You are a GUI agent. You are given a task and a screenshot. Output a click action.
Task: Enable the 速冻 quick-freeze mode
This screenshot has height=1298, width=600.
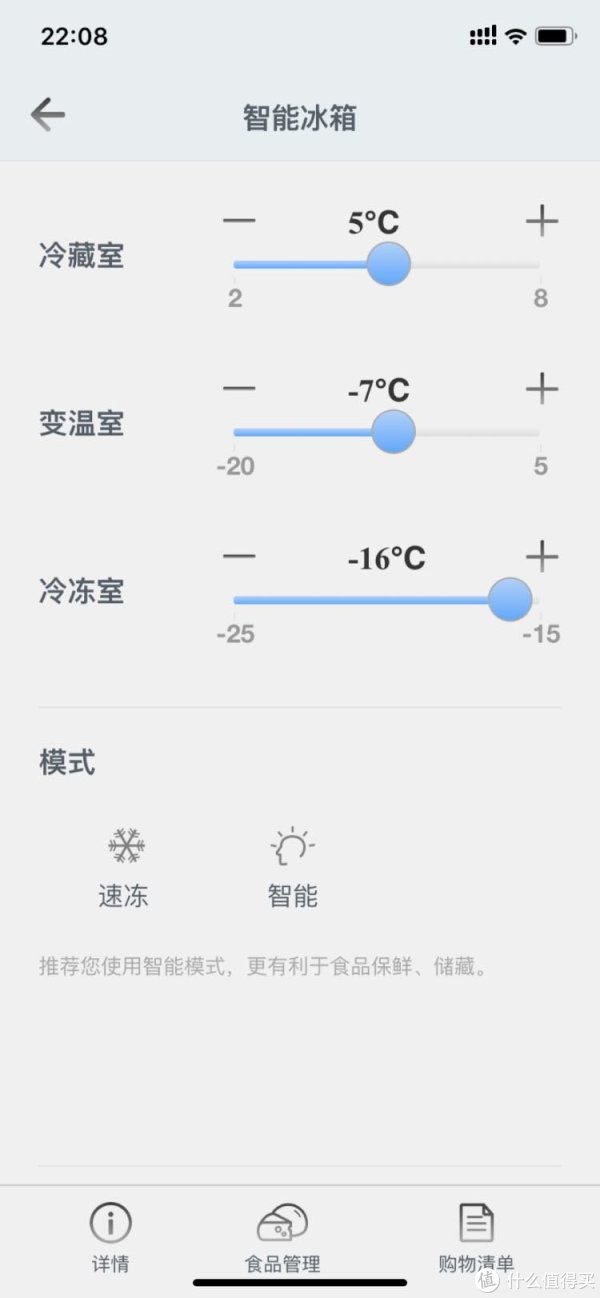point(124,867)
